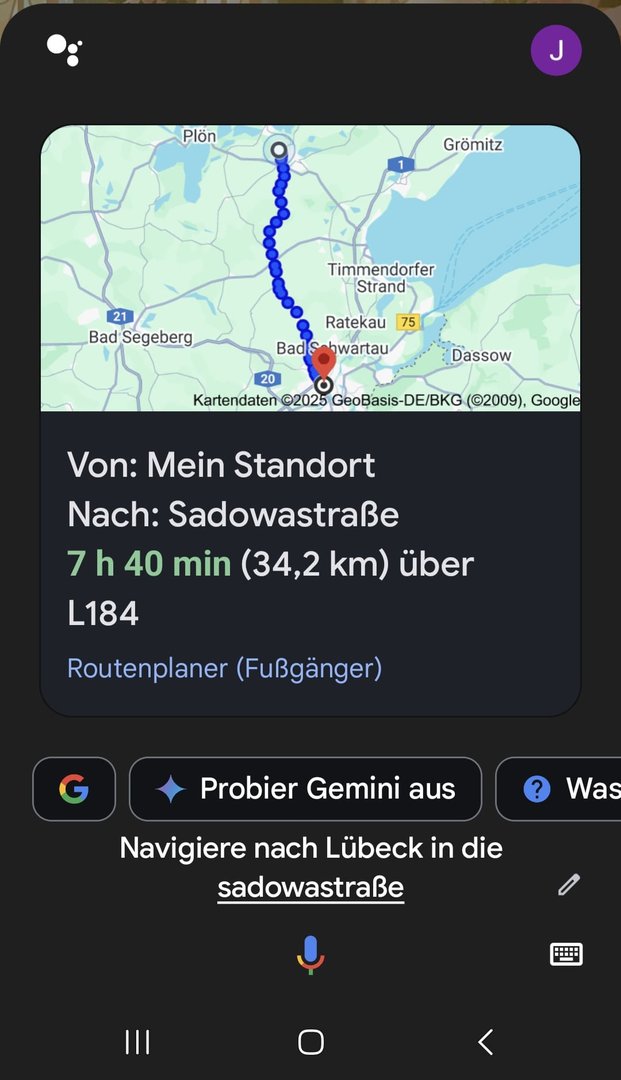This screenshot has height=1080, width=621.
Task: Open the account profile avatar J
Action: (556, 50)
